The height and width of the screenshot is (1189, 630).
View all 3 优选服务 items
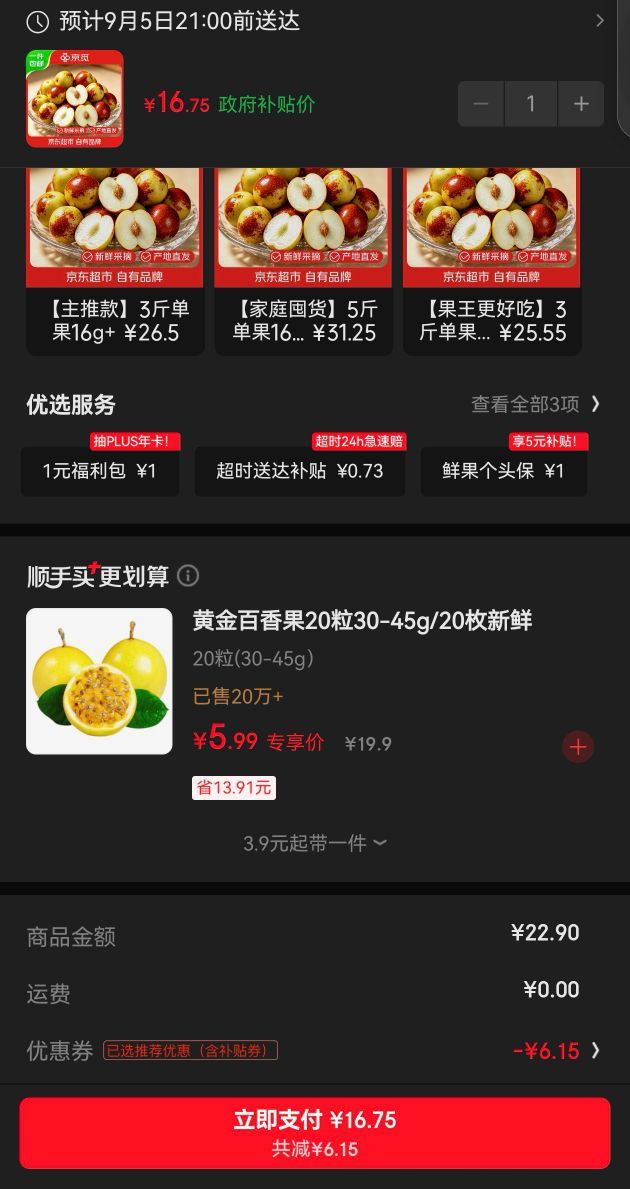(x=535, y=404)
